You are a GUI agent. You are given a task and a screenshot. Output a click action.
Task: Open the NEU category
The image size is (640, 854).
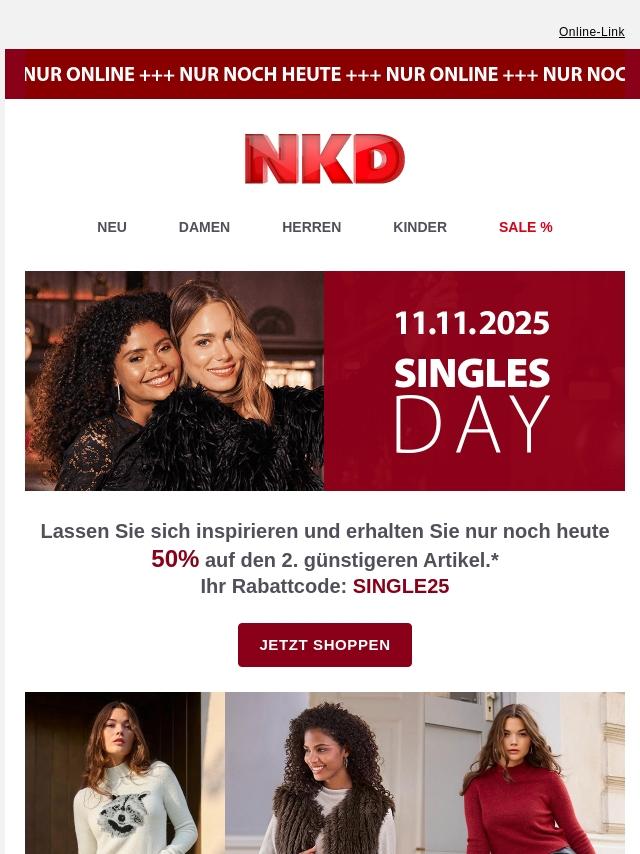[x=112, y=227]
